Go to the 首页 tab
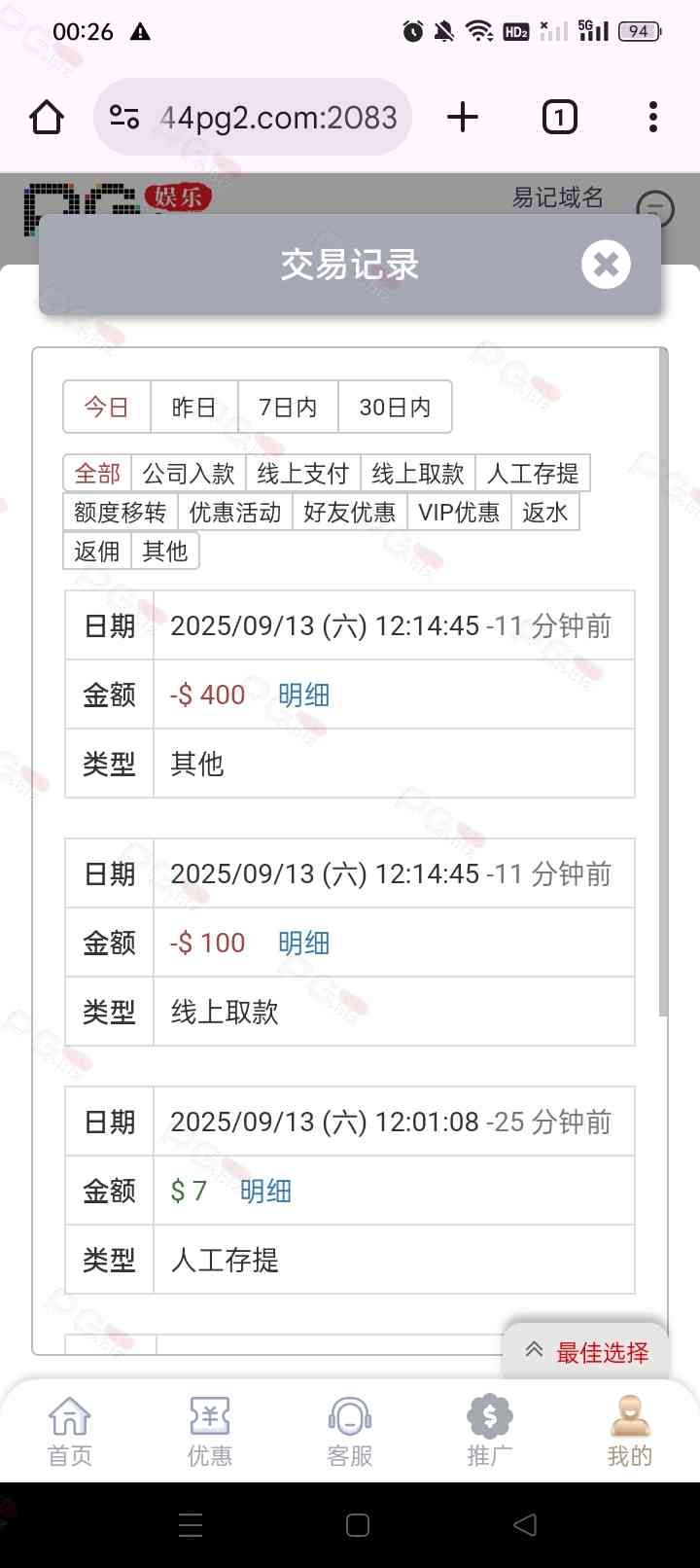 (x=70, y=1432)
